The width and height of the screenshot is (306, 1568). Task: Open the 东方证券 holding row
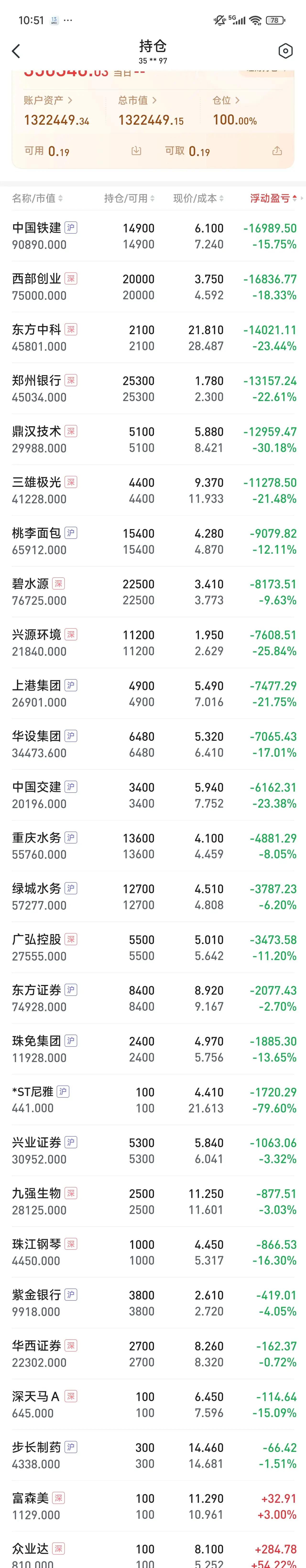coord(153,999)
